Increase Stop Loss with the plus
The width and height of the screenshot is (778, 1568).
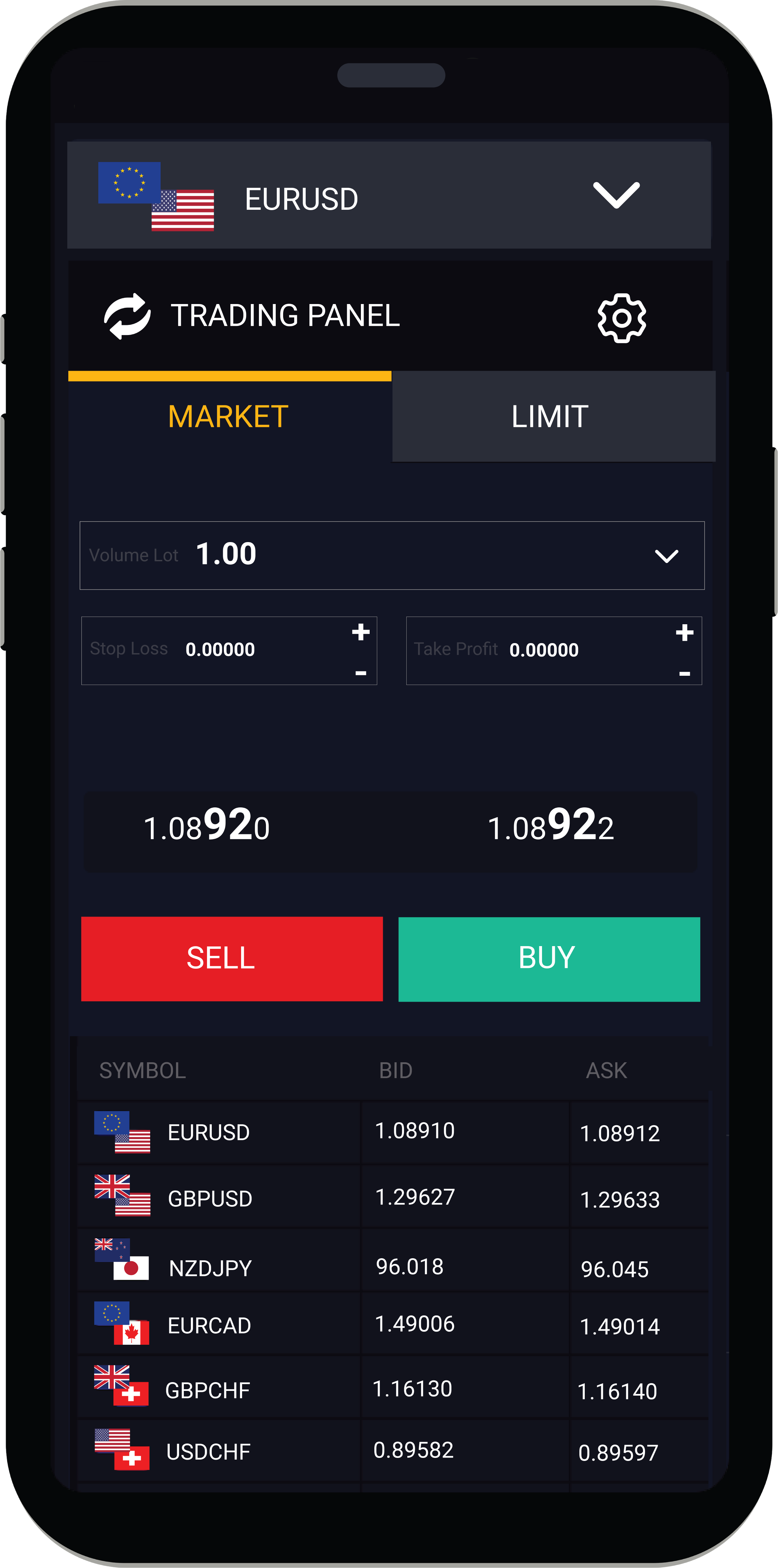point(361,632)
